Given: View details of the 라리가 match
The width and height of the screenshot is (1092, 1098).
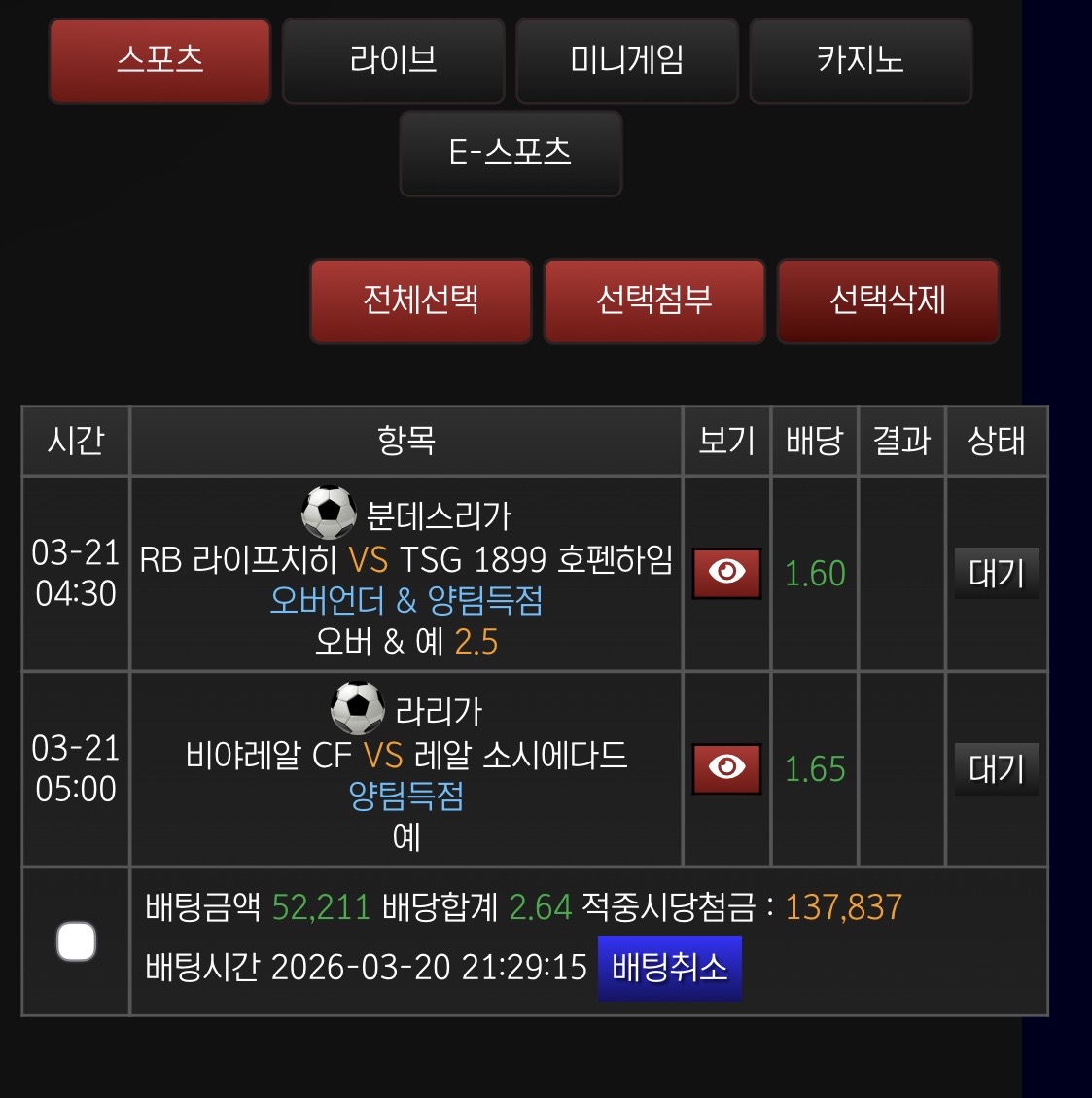Looking at the screenshot, I should pyautogui.click(x=726, y=768).
